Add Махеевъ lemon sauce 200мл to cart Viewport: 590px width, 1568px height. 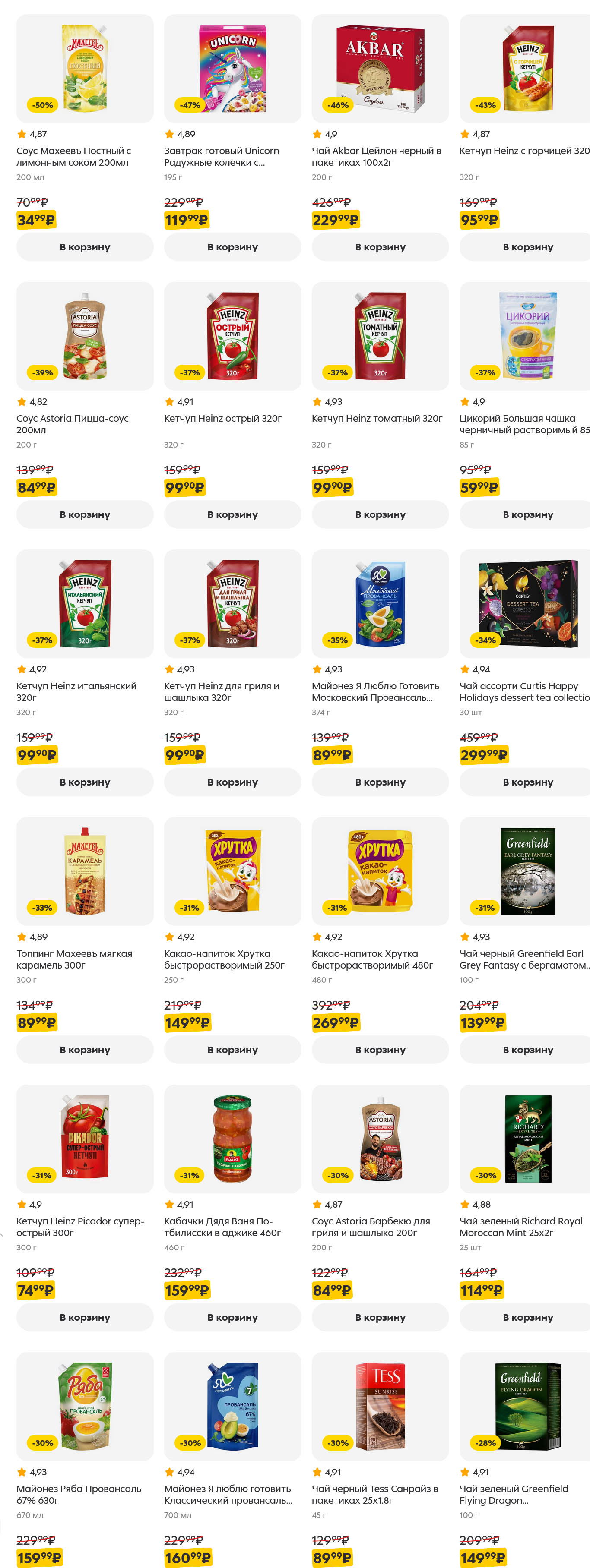coord(85,247)
